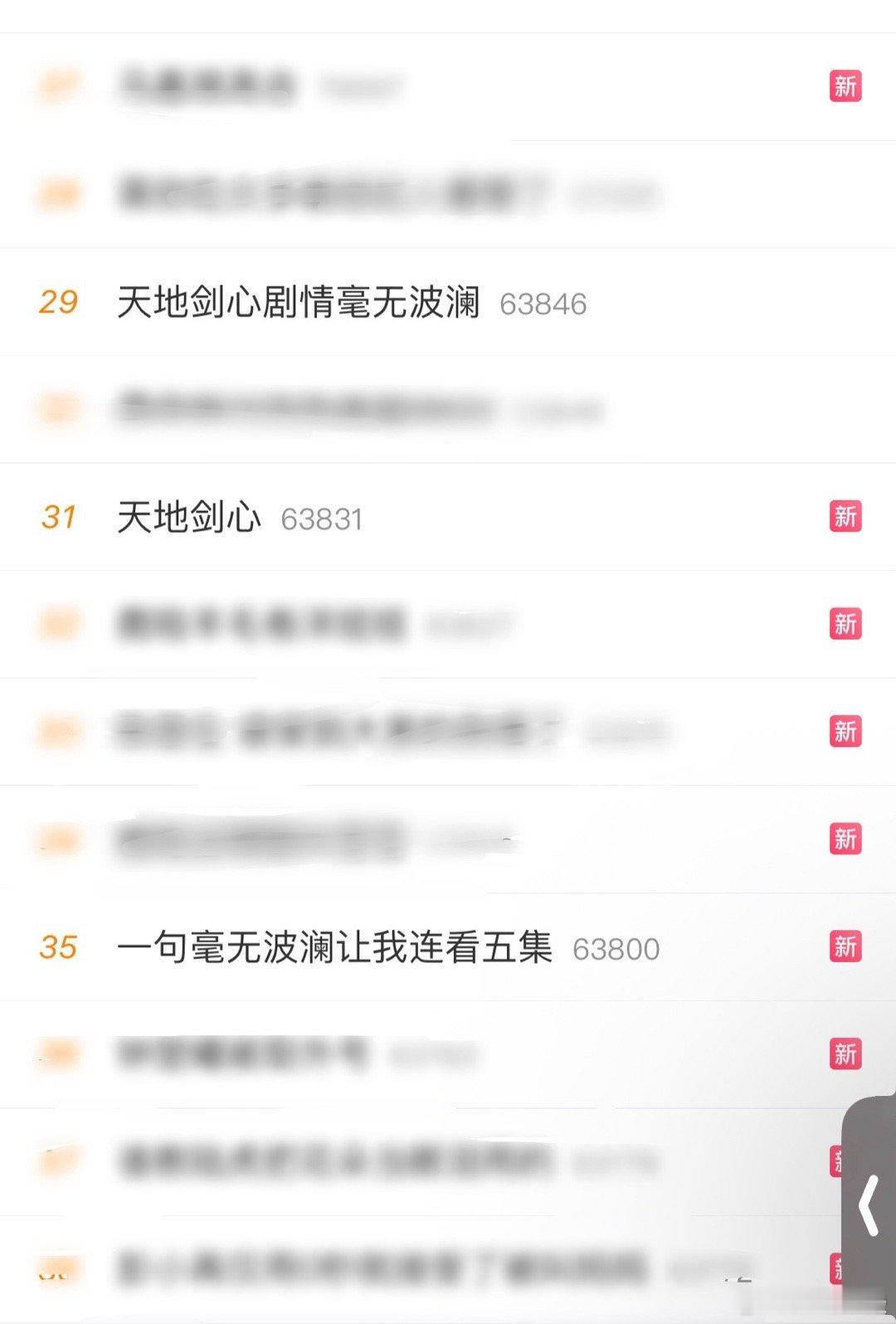Screen dimensions: 896x1324
Task: Click the 新 badge beside the rank 35 topic
Action: coord(846,946)
